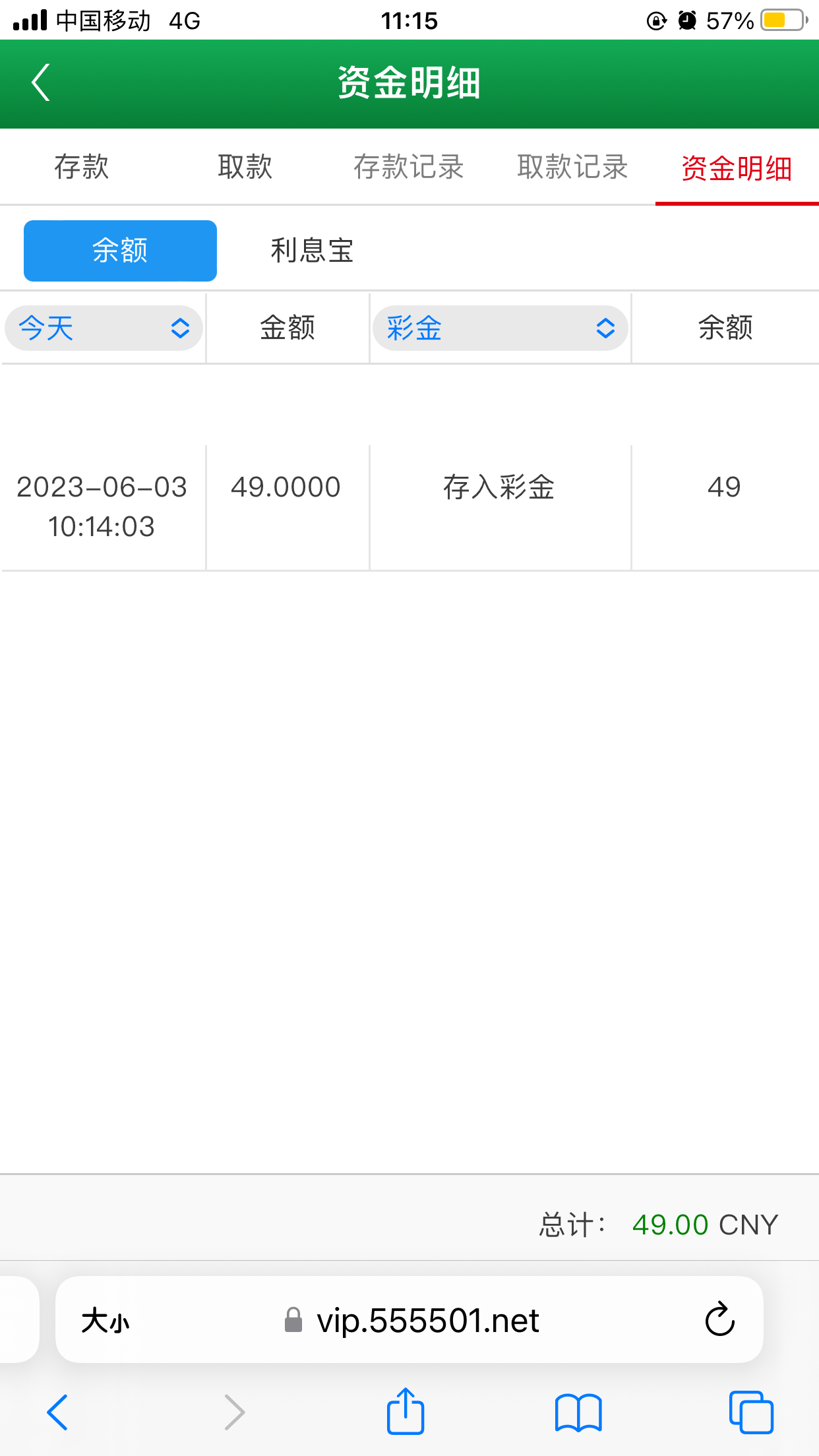Show all open Safari tabs
The image size is (819, 1456).
(x=750, y=1412)
